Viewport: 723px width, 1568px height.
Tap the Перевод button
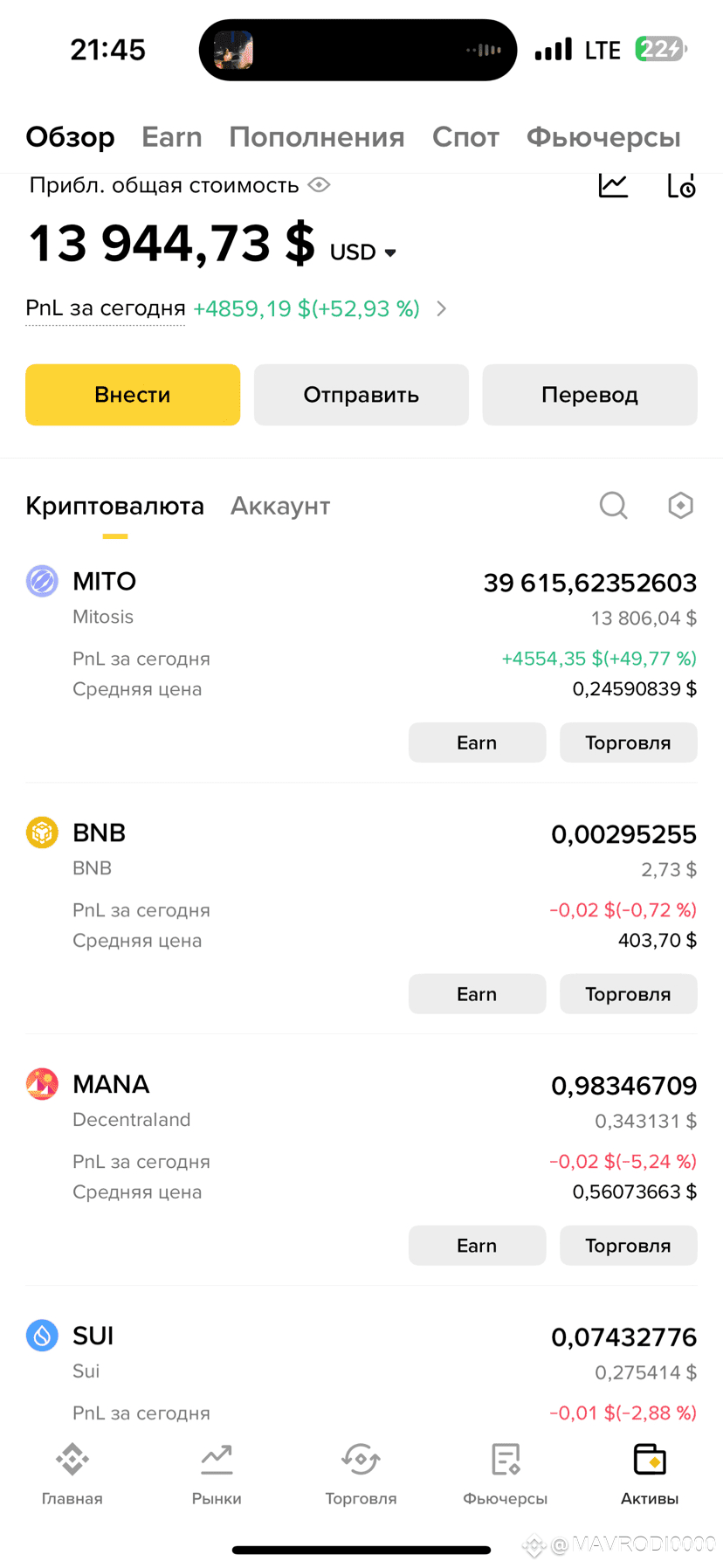click(590, 395)
